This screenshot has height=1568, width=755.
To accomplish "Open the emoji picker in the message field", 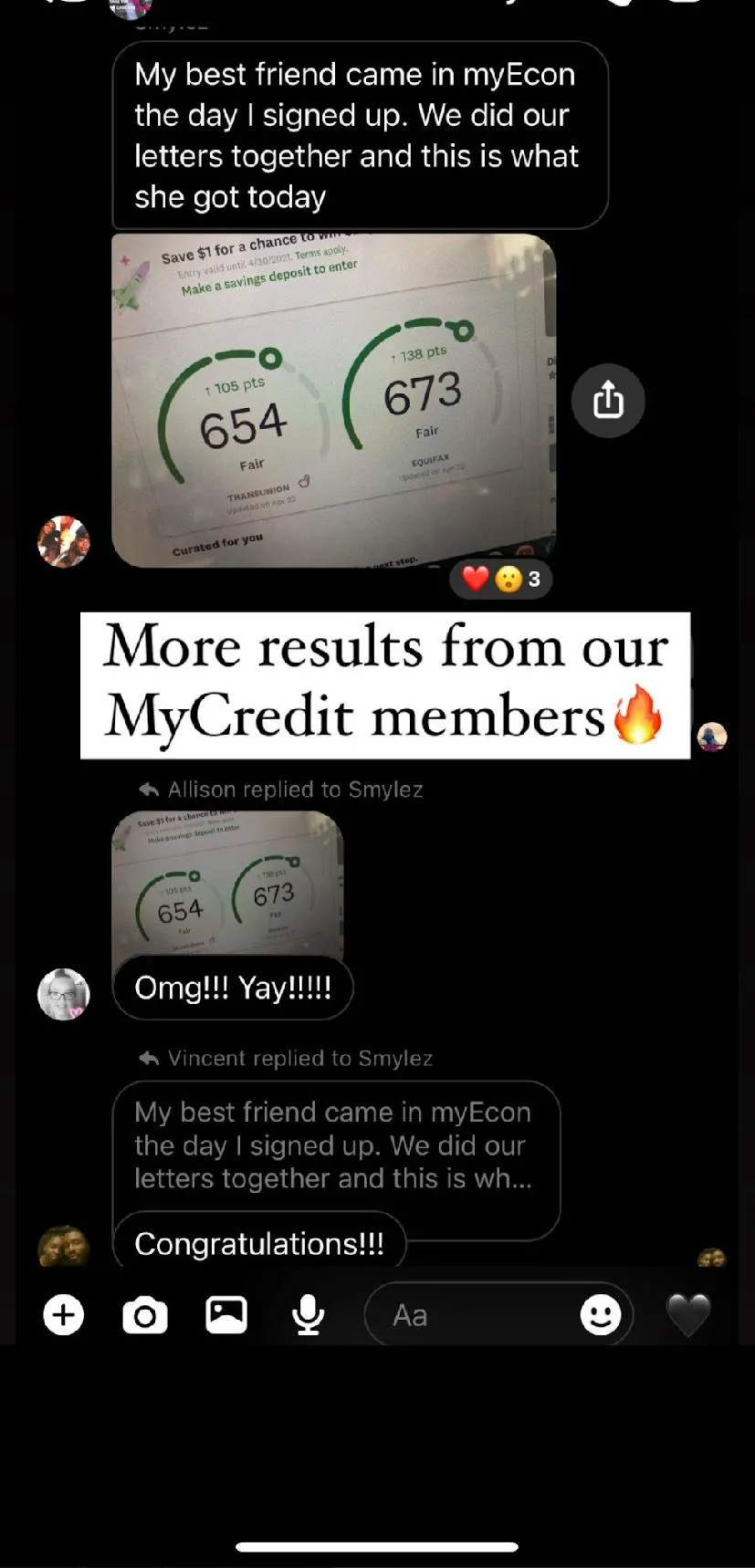I will tap(601, 1315).
